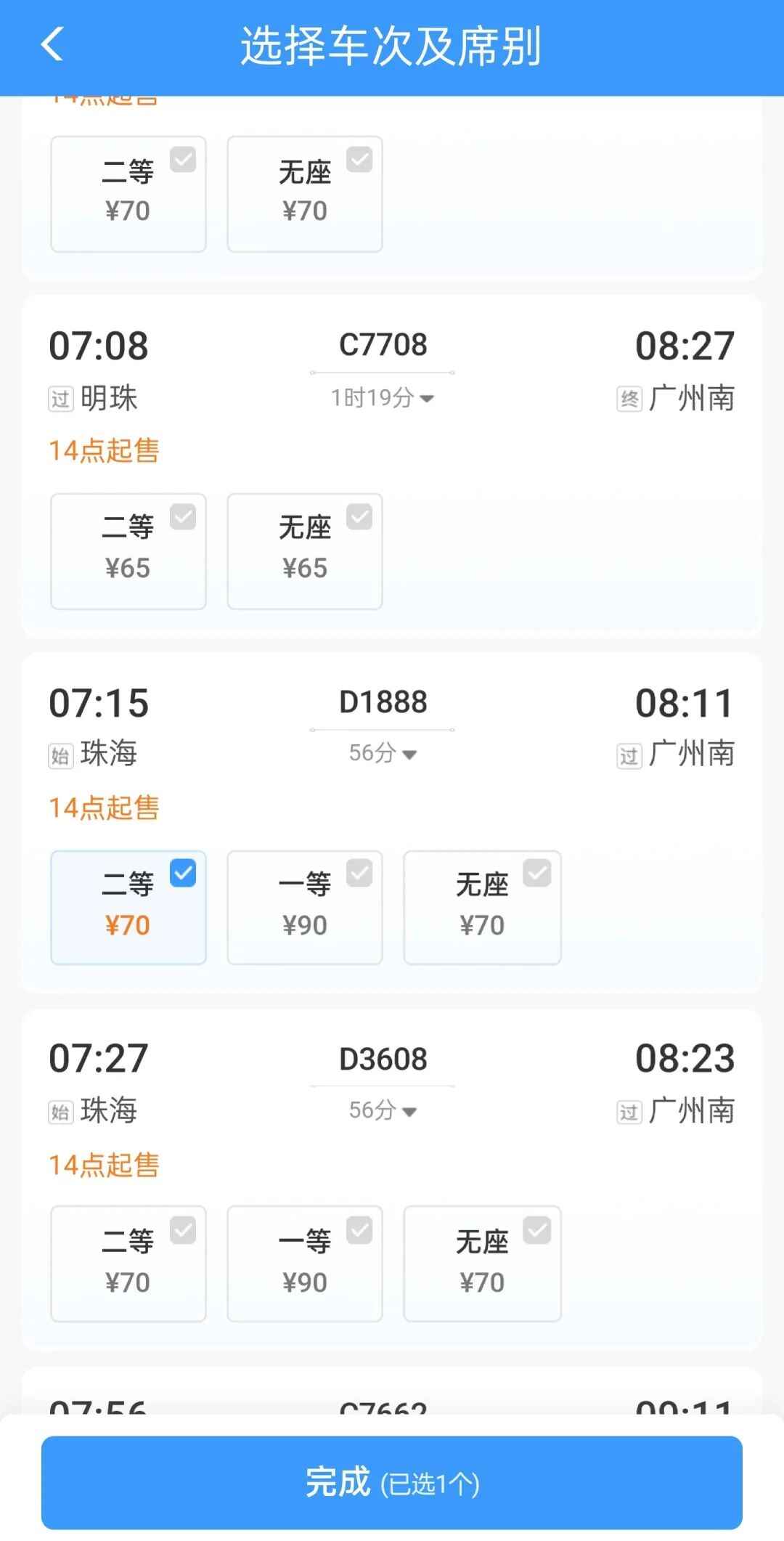Pick 无座 ¥70 on train D3608
This screenshot has width=784, height=1541.
482,1264
